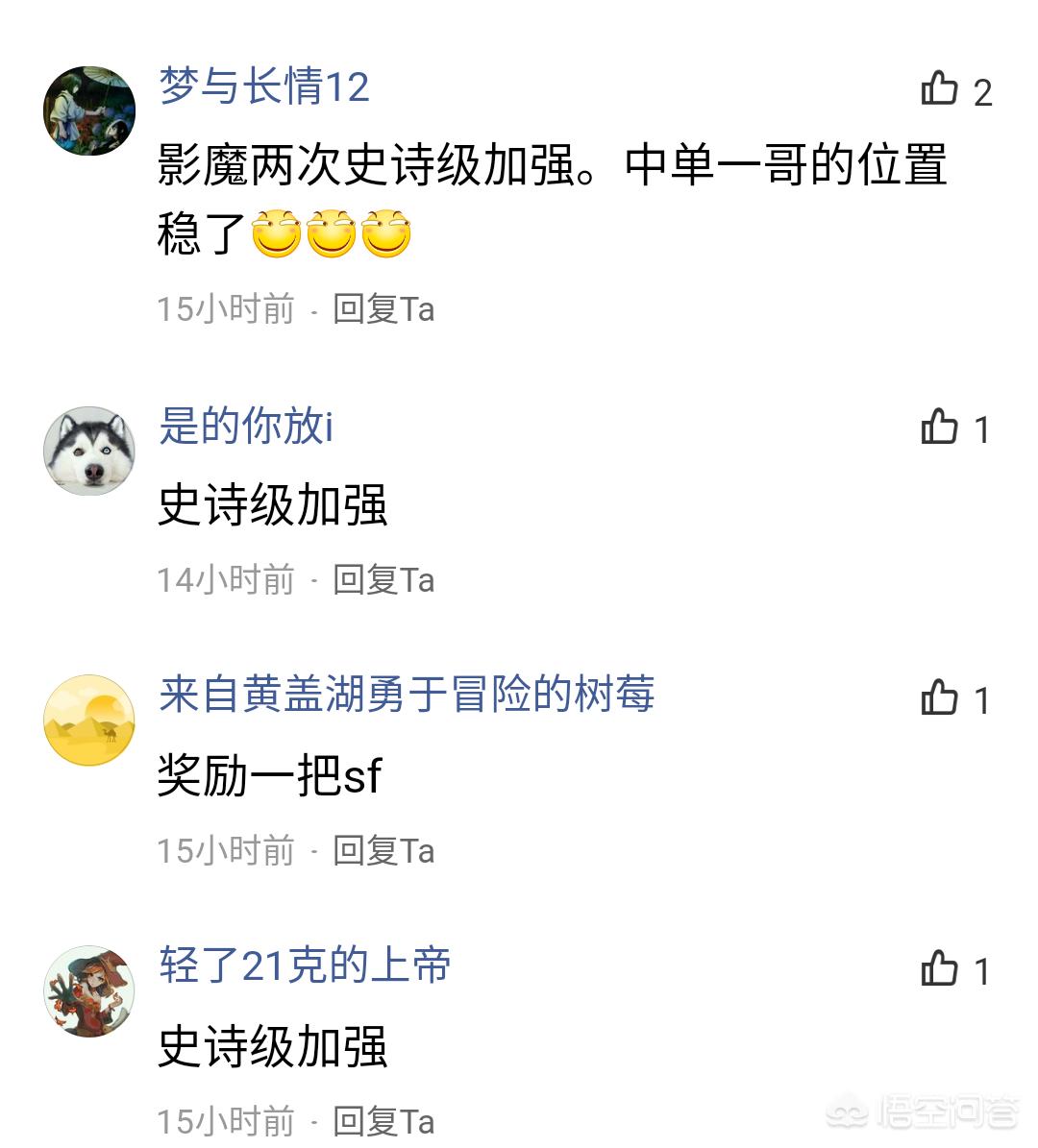Like the comment by 梦与长情12
Image resolution: width=1038 pixels, height=1148 pixels.
939,89
